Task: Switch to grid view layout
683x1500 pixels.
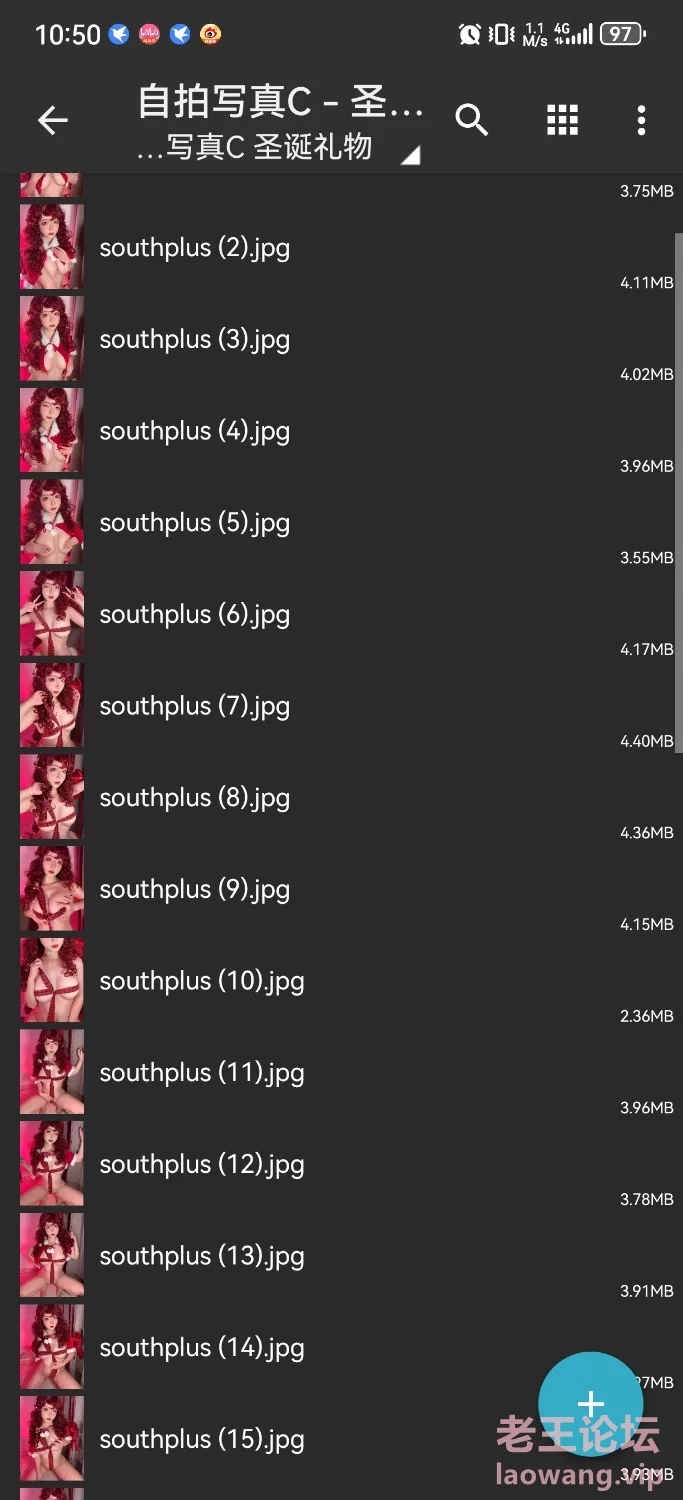Action: (x=562, y=120)
